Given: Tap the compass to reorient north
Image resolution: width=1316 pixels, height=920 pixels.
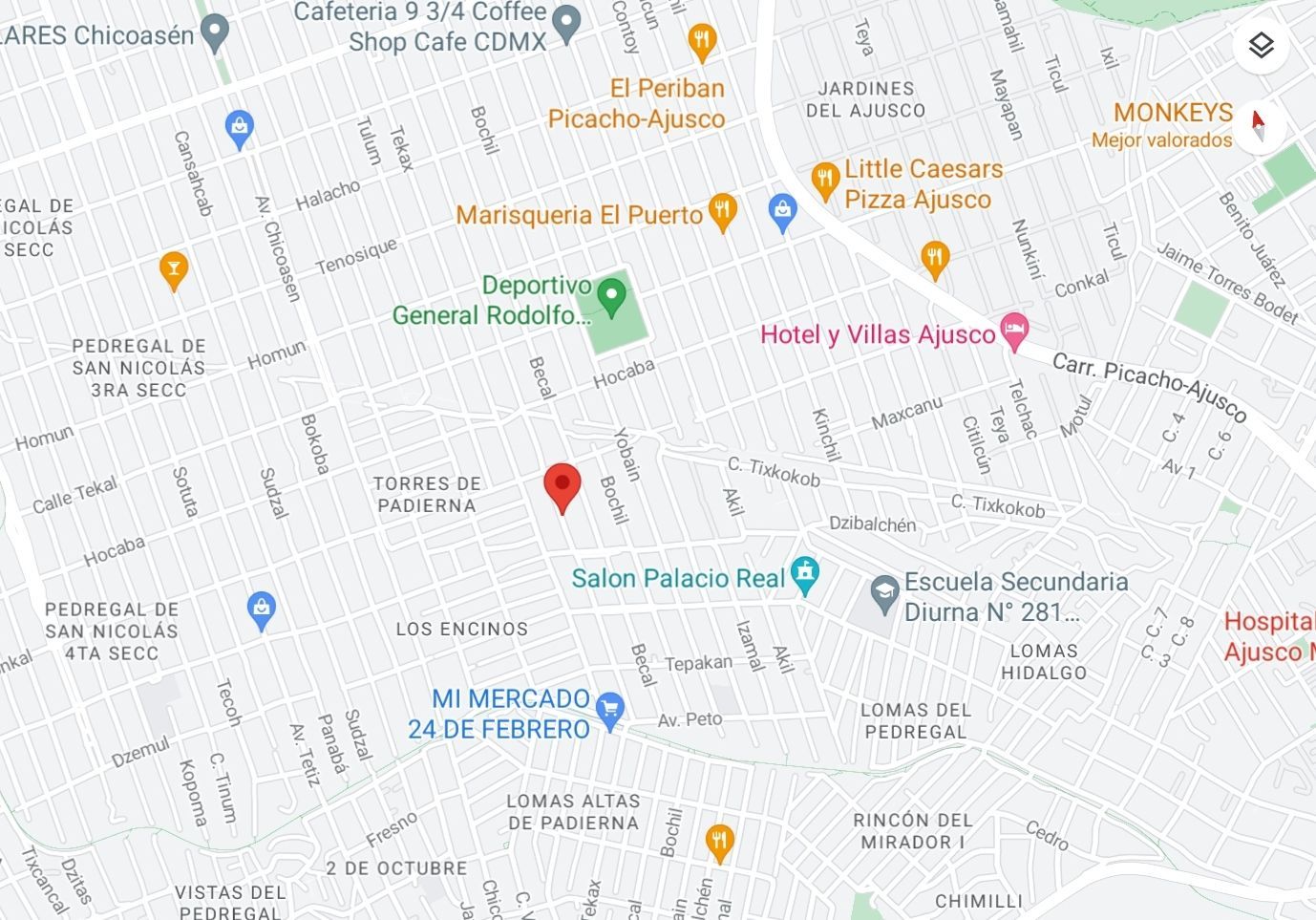Looking at the screenshot, I should 1259,124.
